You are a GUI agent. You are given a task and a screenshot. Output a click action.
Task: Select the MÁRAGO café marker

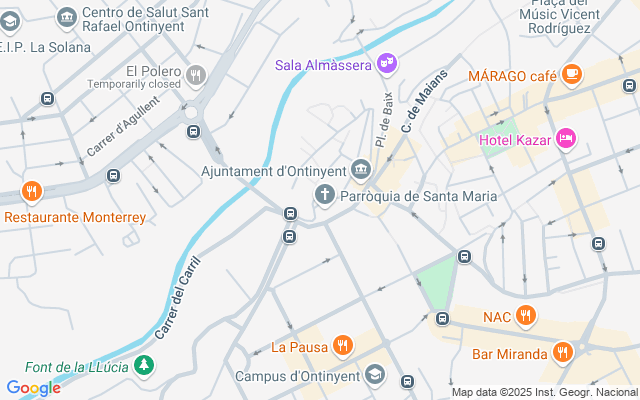pos(572,75)
